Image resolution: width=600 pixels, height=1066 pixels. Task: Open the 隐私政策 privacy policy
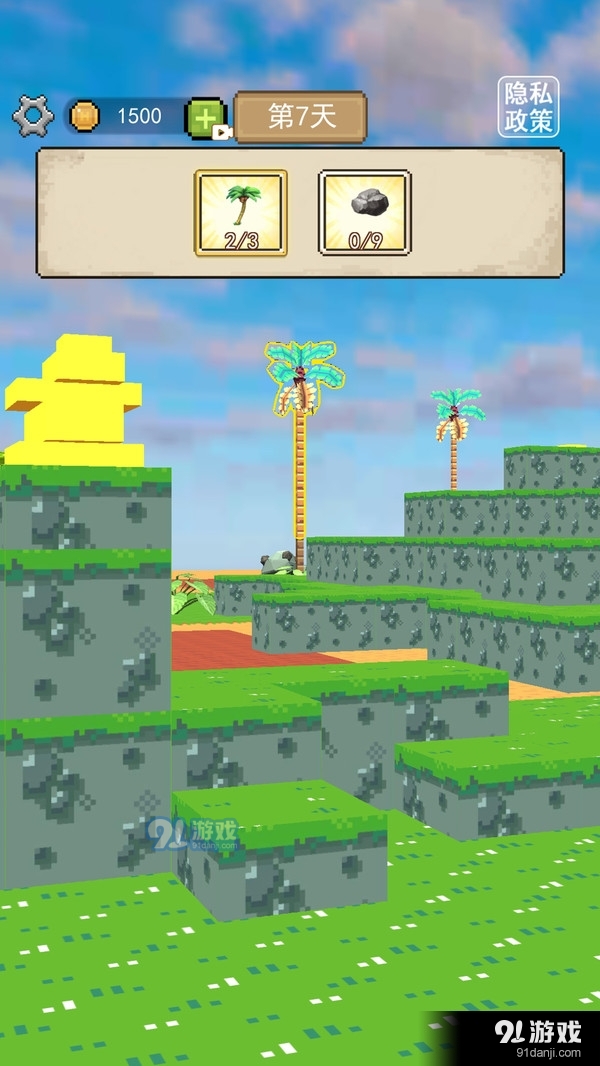click(529, 107)
